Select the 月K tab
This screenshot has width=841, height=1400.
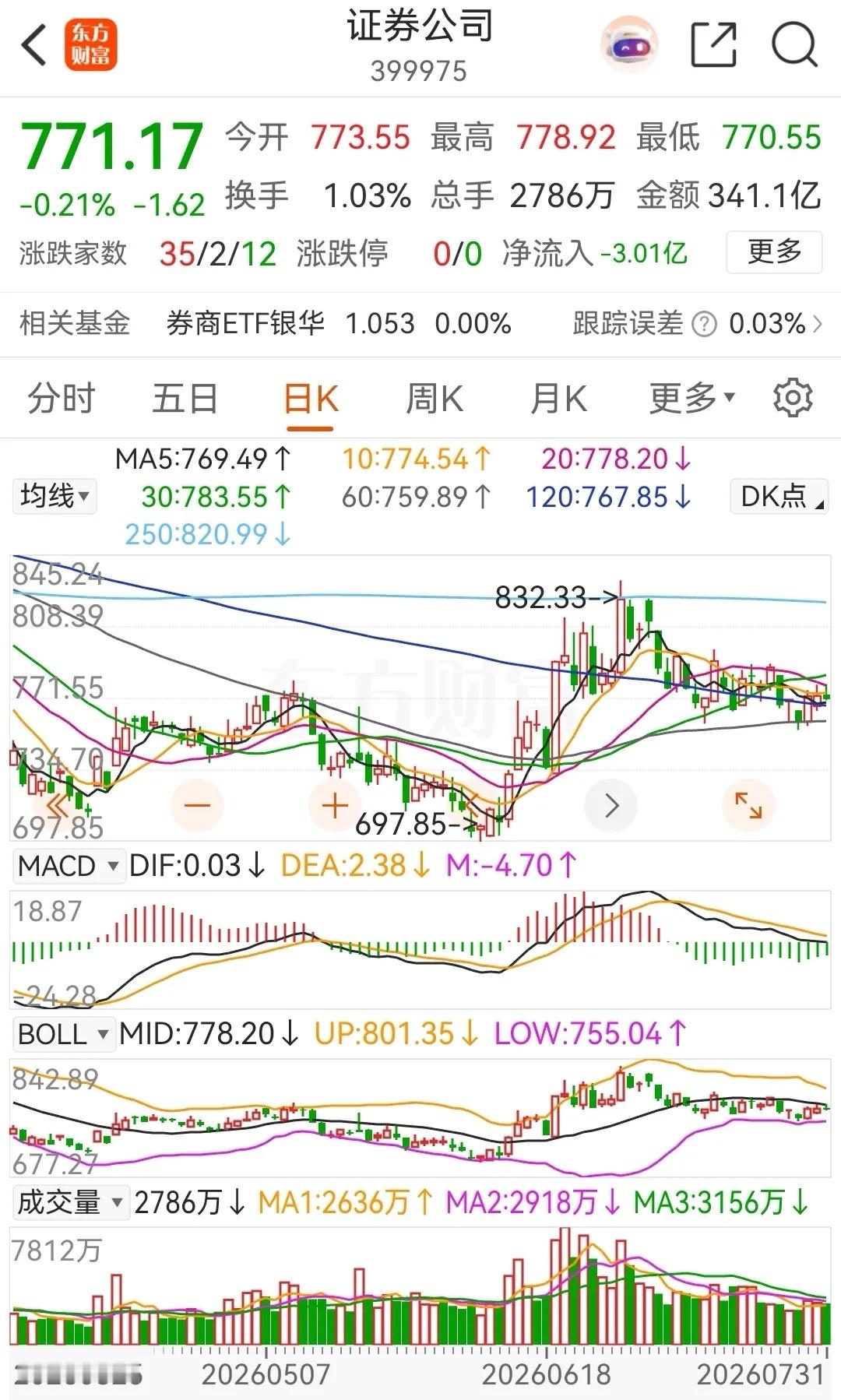tap(558, 399)
